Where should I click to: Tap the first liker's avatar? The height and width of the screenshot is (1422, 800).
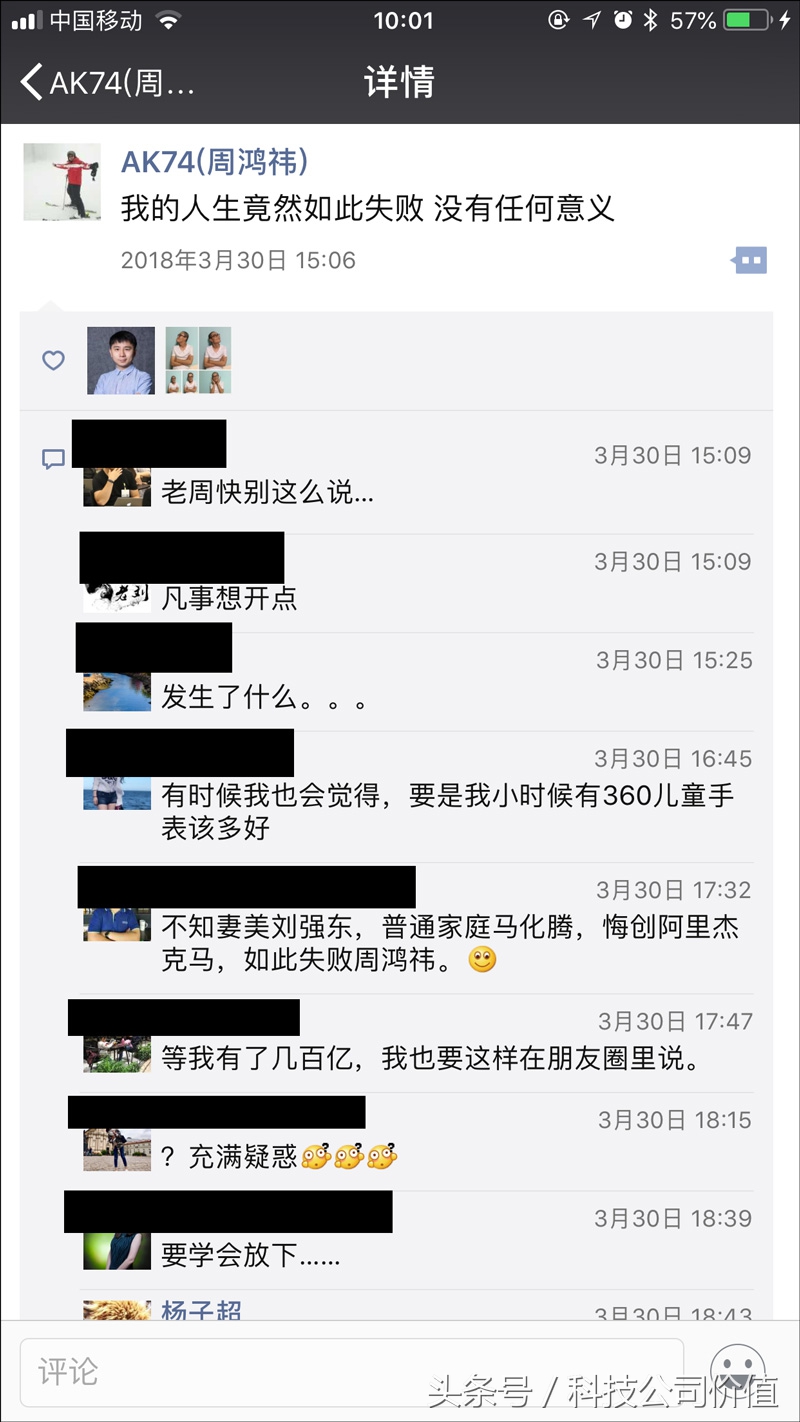(x=120, y=360)
